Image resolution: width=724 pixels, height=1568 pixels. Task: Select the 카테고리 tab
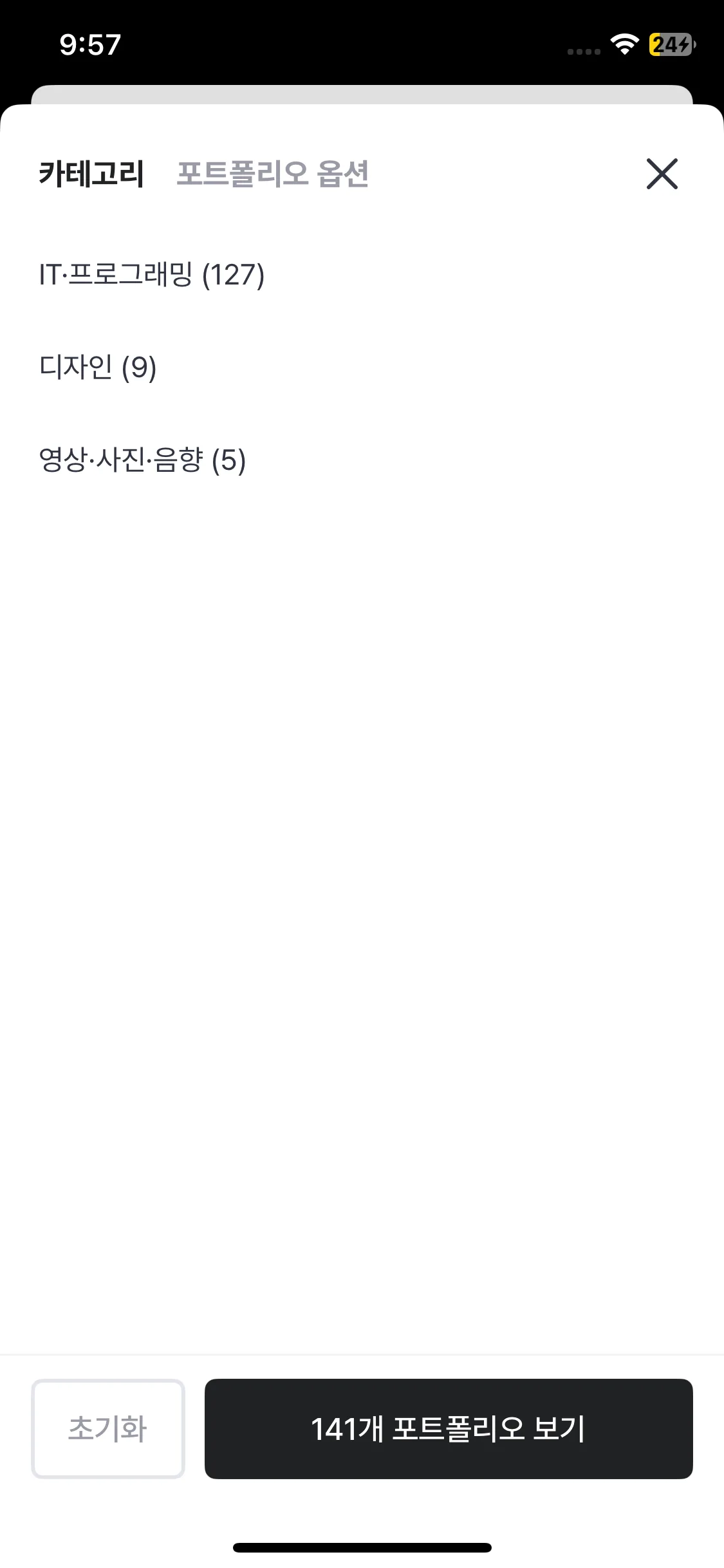tap(91, 174)
